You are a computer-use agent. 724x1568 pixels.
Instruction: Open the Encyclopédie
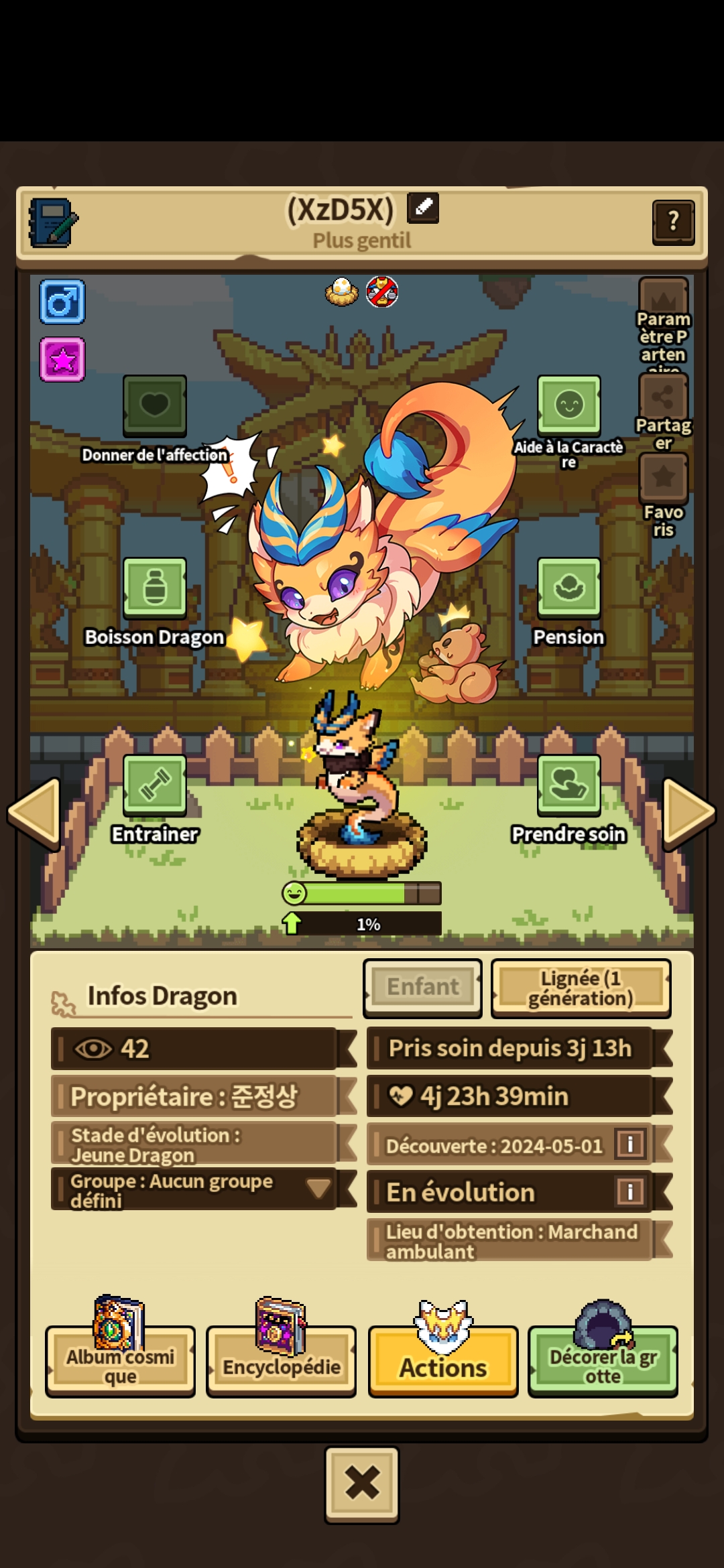pos(282,1360)
